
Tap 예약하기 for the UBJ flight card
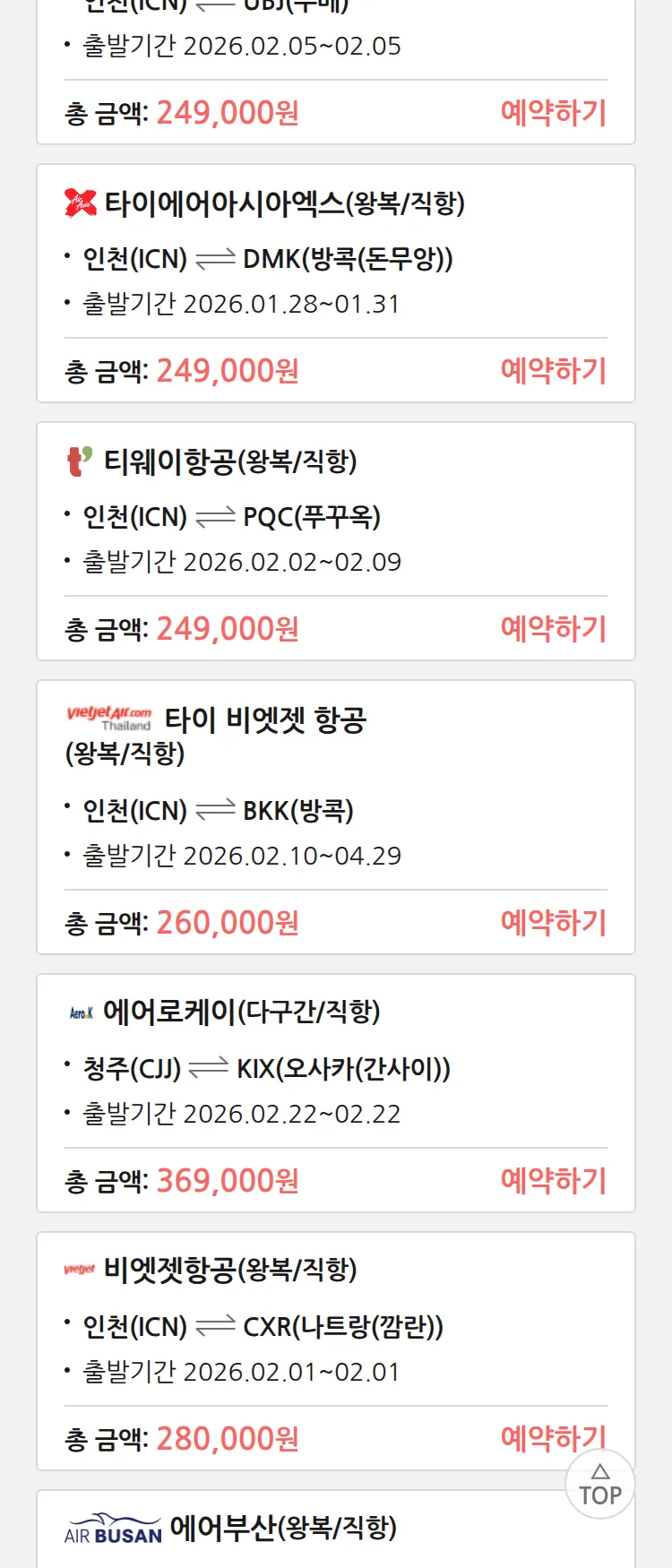tap(553, 113)
